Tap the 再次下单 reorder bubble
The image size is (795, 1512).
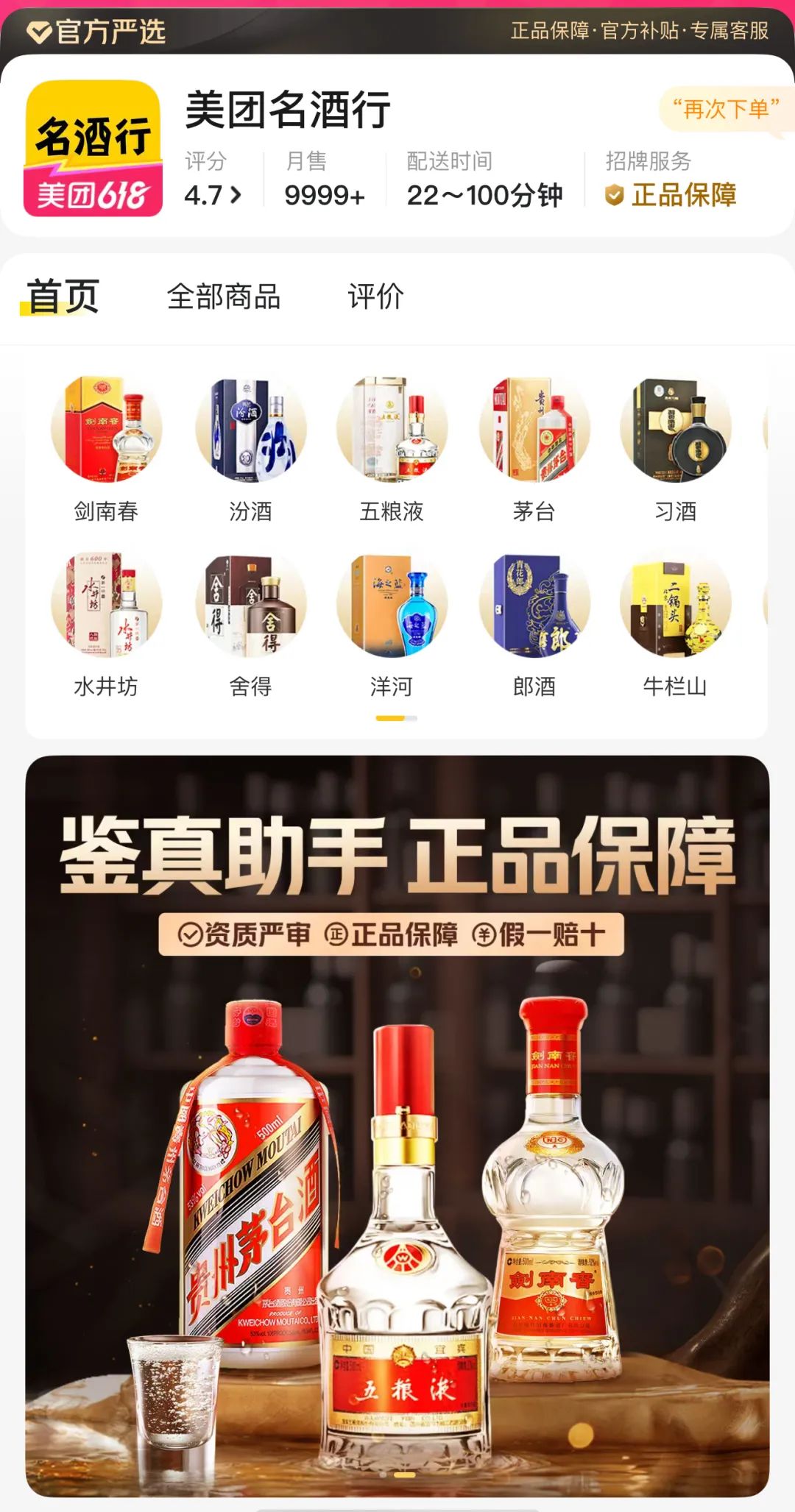pyautogui.click(x=725, y=110)
